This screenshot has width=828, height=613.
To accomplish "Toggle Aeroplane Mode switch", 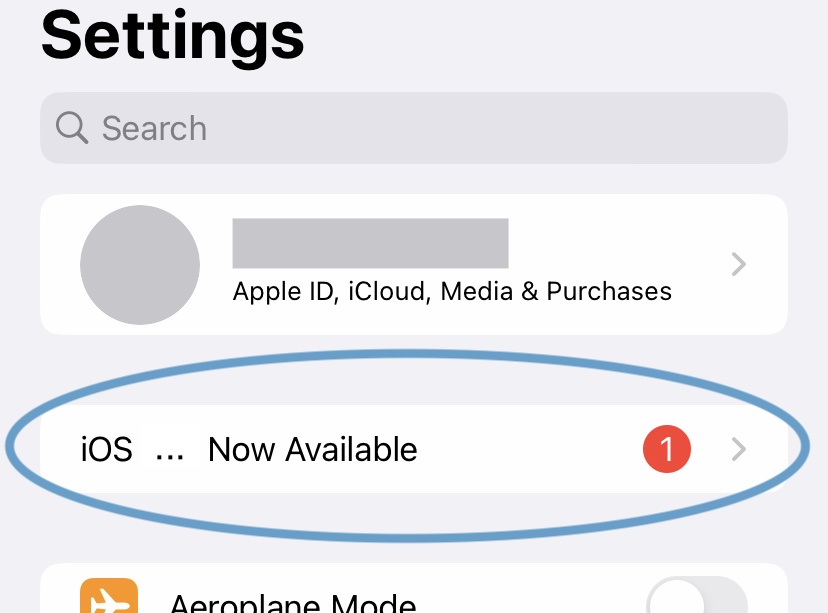I will point(697,597).
